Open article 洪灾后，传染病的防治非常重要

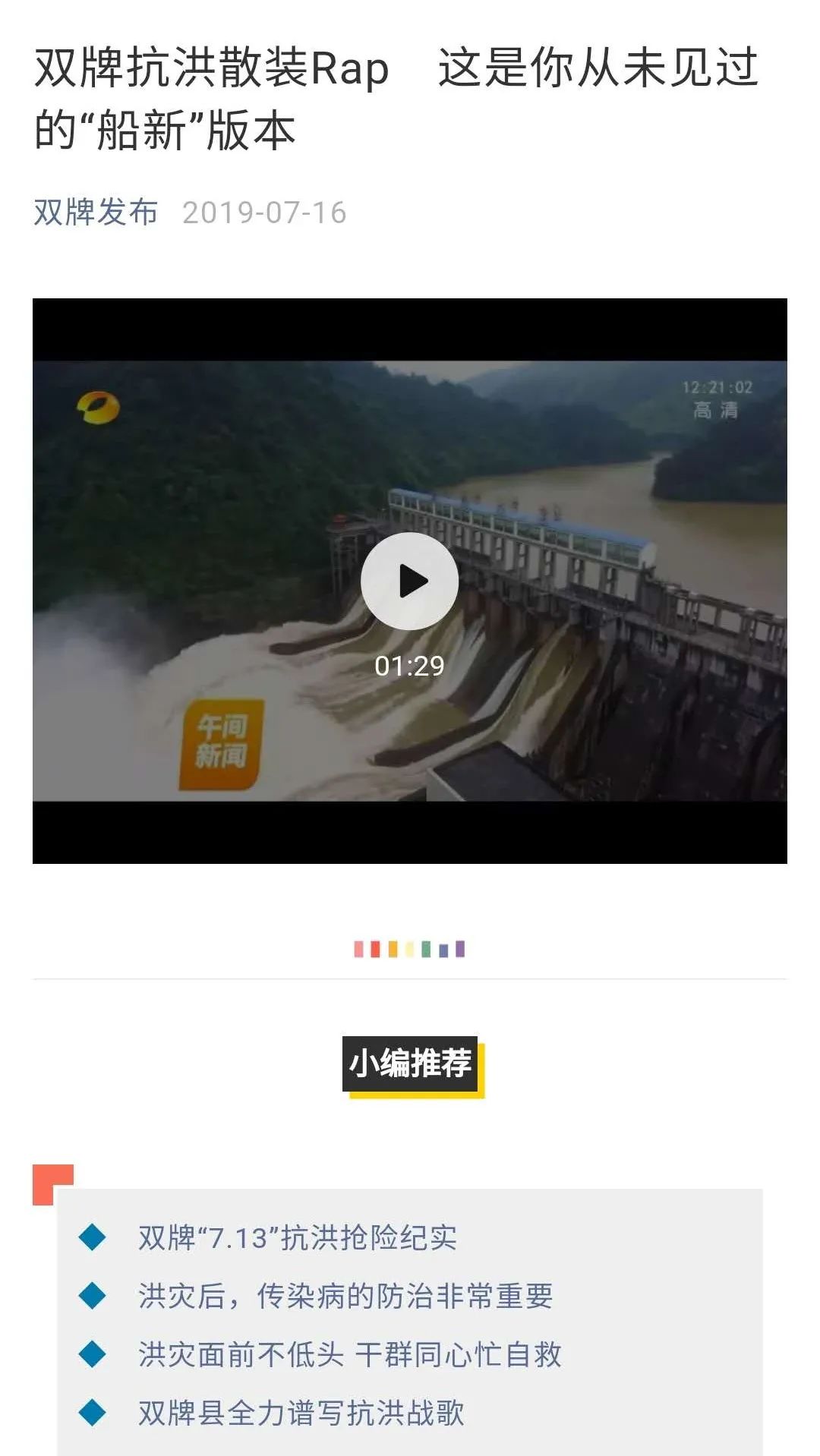click(345, 1296)
